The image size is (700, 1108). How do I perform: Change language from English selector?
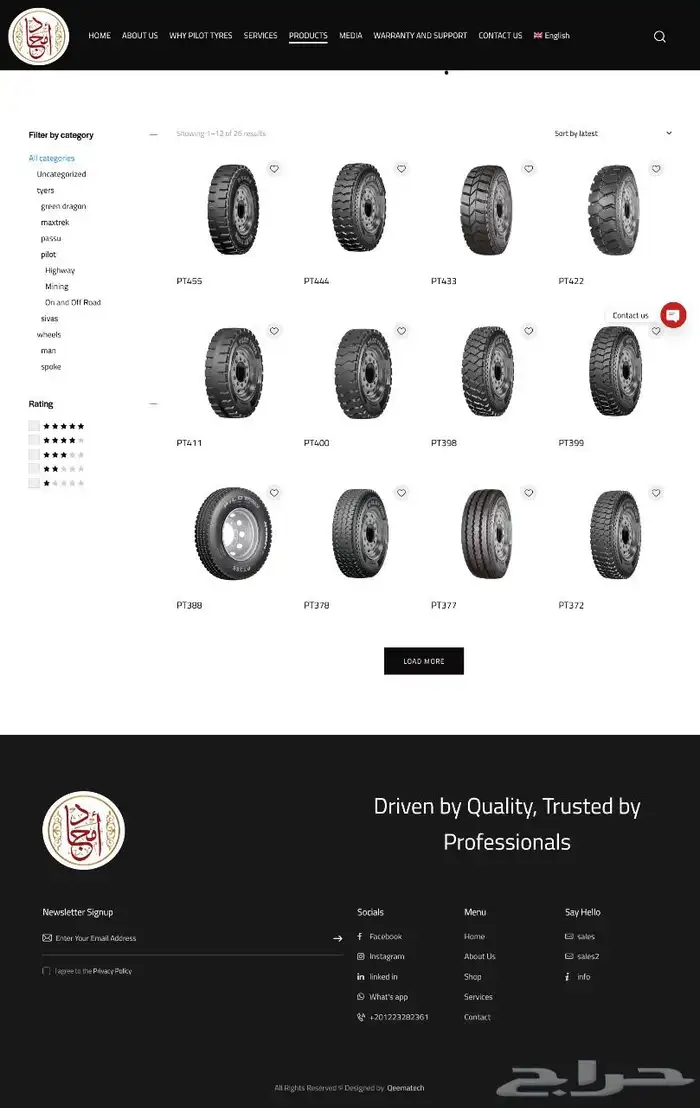pyautogui.click(x=552, y=35)
